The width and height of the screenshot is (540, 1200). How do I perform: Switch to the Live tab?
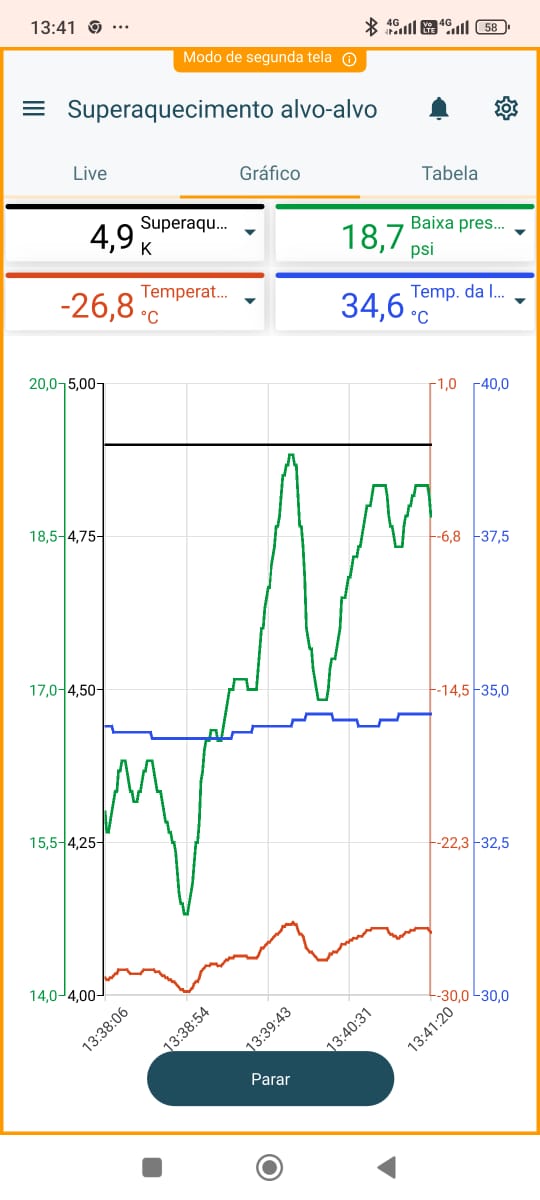(x=90, y=173)
